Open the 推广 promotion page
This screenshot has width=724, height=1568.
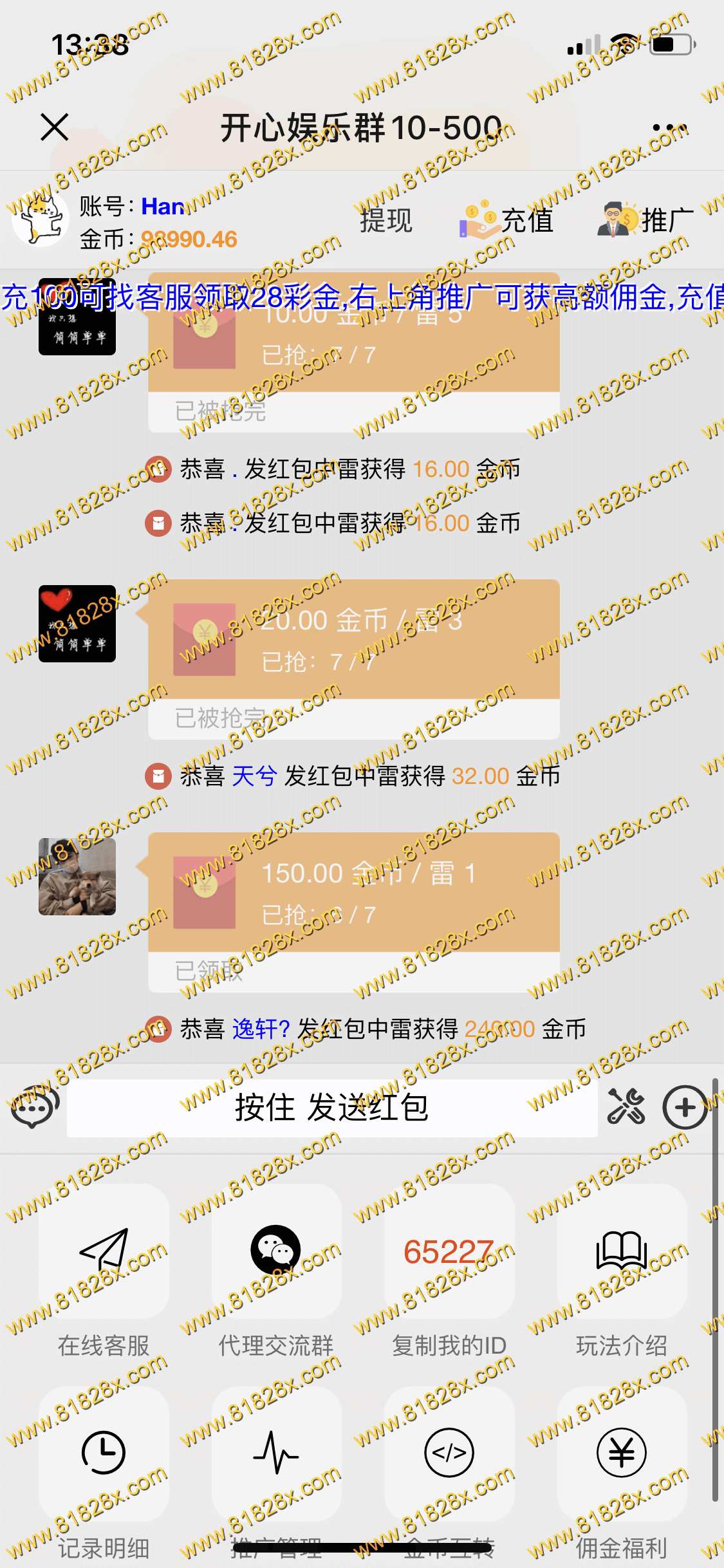(647, 221)
